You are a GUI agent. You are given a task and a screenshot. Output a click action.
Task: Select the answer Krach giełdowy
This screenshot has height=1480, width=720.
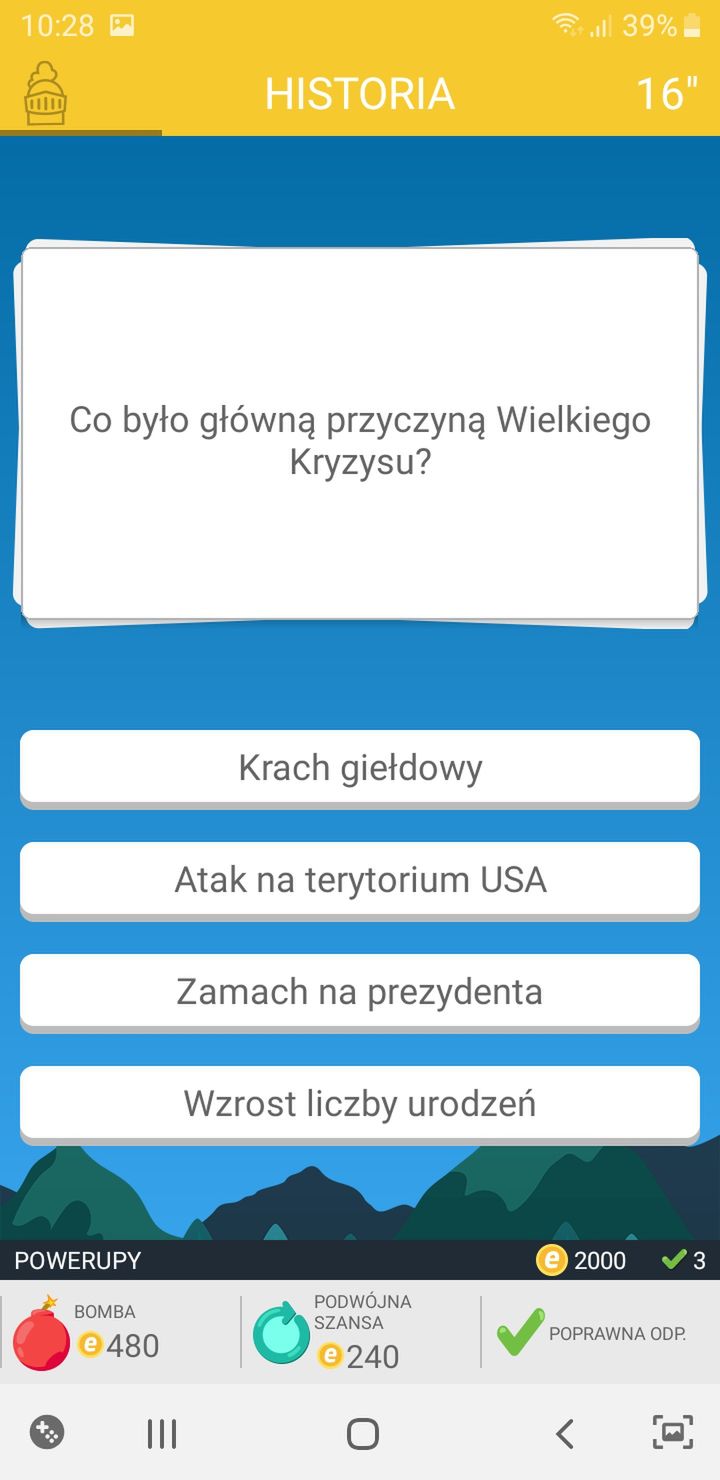[360, 767]
